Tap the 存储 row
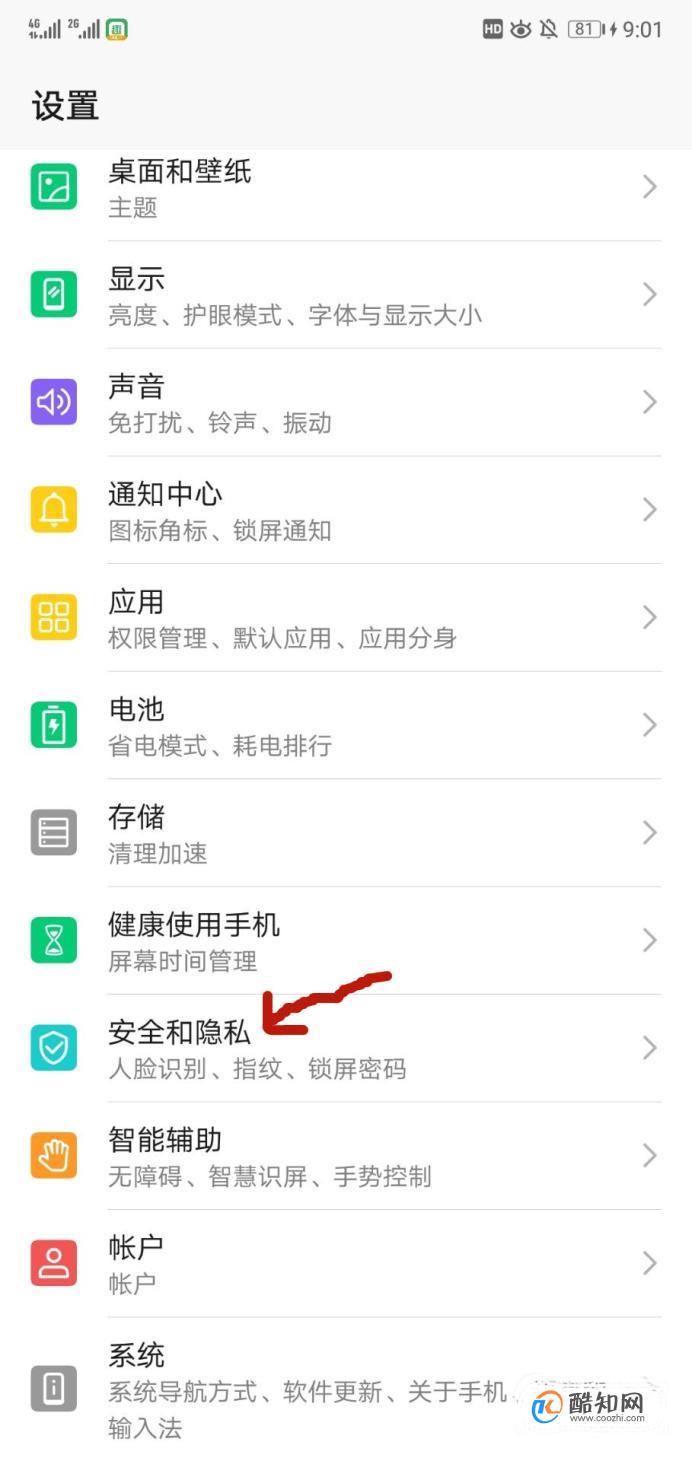The height and width of the screenshot is (1461, 692). pyautogui.click(x=345, y=833)
